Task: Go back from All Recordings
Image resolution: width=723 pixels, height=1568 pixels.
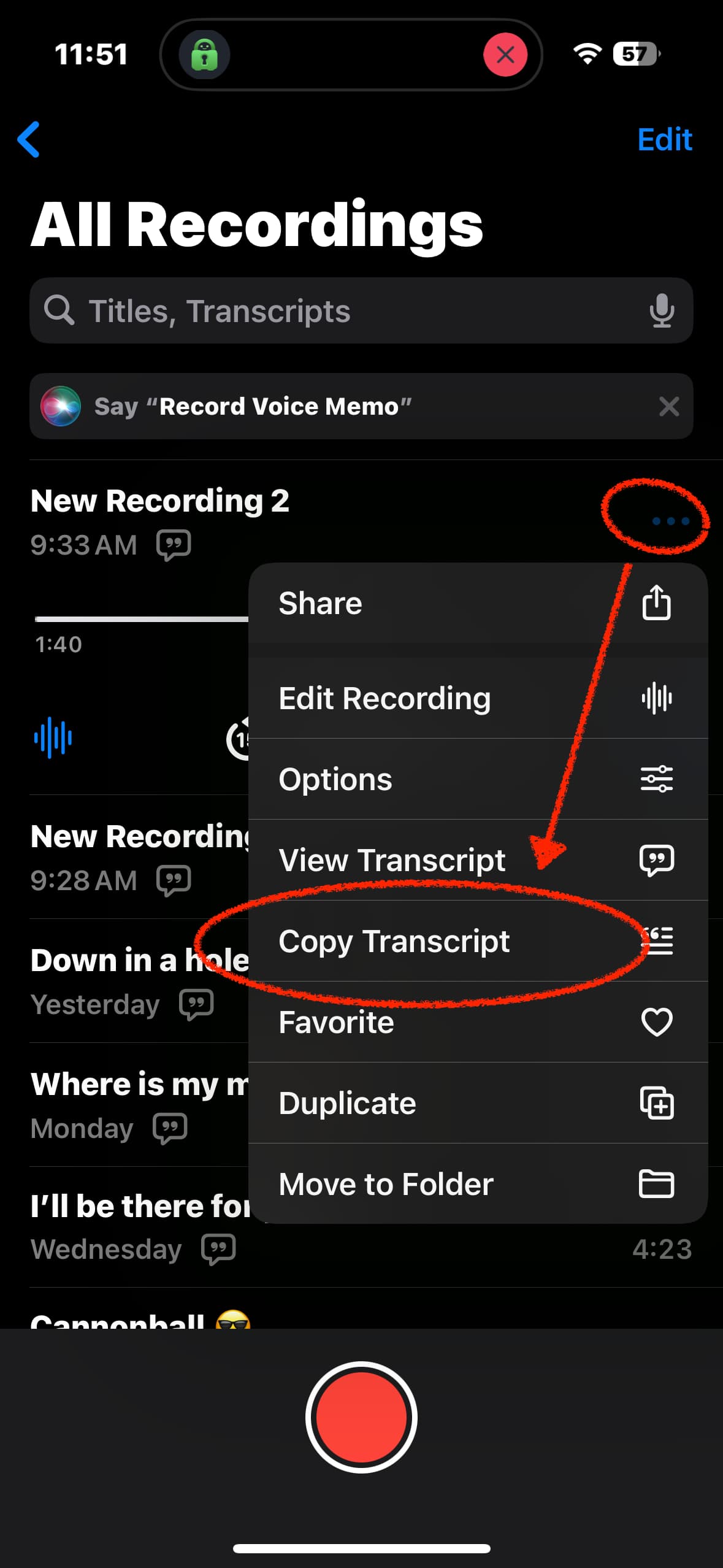Action: click(29, 139)
